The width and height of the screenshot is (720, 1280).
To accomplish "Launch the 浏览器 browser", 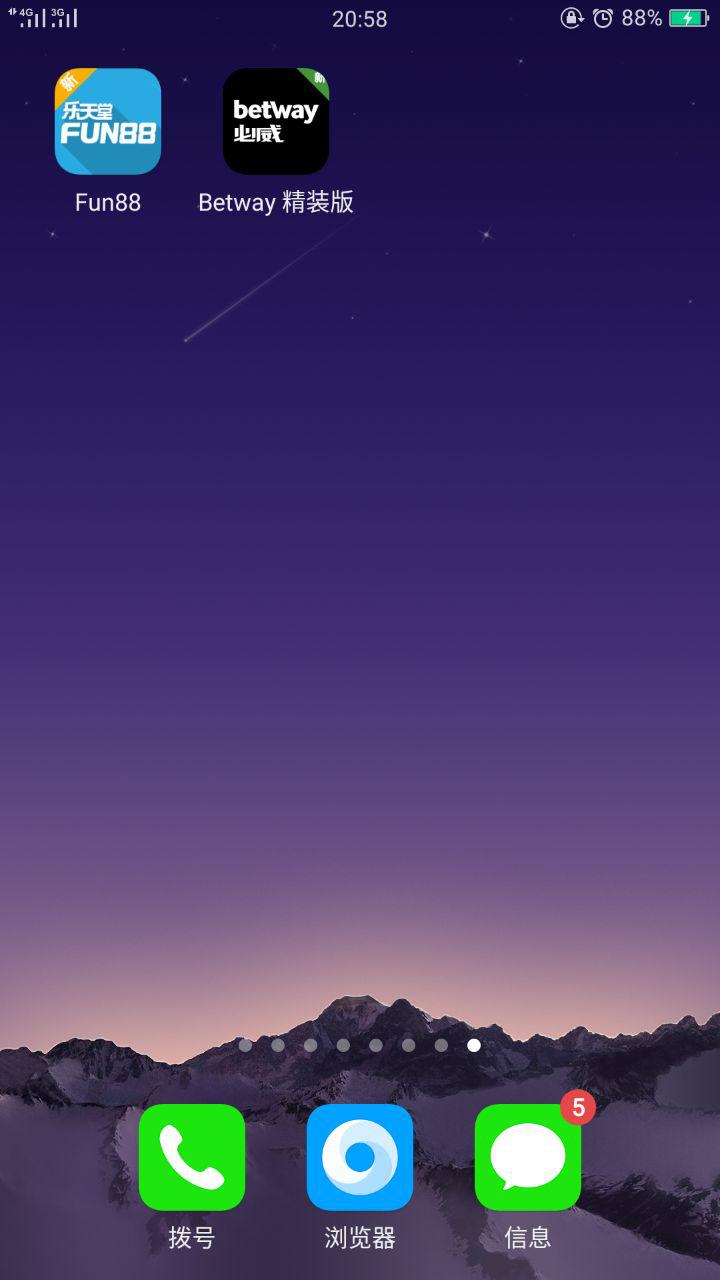I will [360, 1157].
